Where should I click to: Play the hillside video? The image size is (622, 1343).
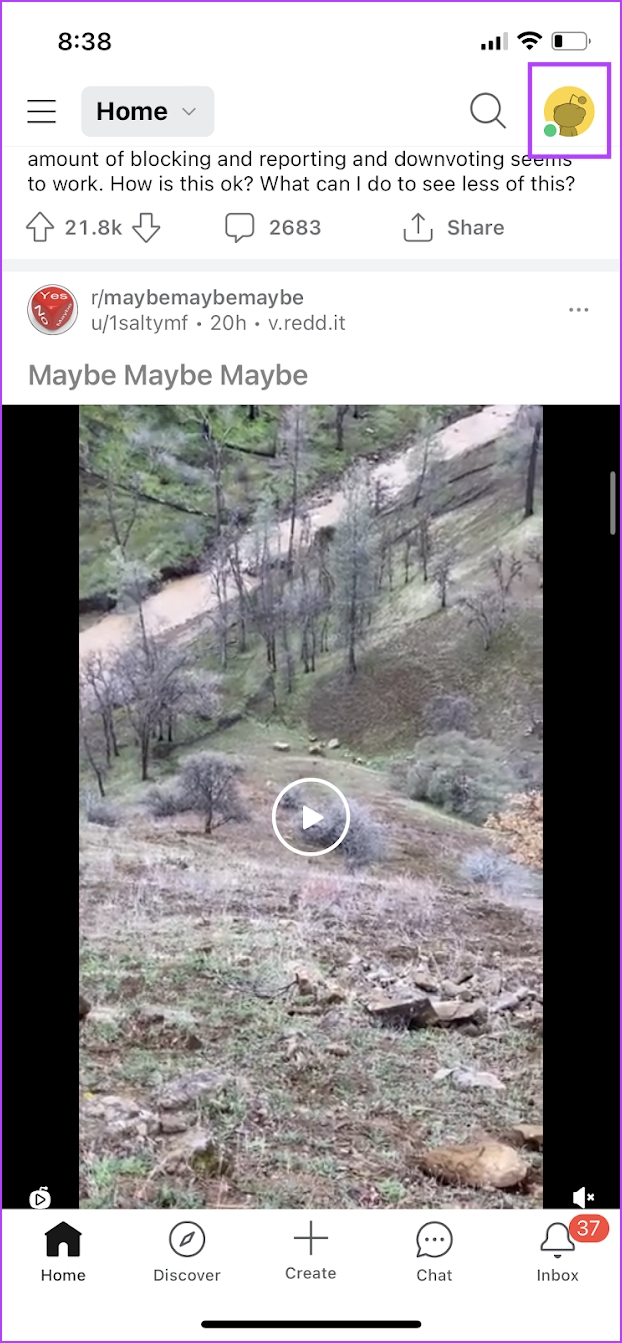311,817
